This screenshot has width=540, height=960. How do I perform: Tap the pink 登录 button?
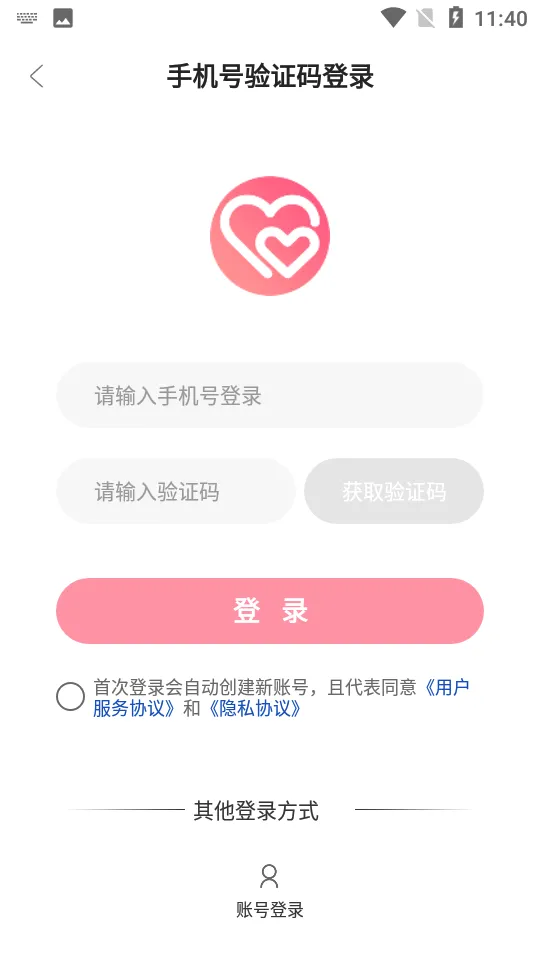click(269, 611)
